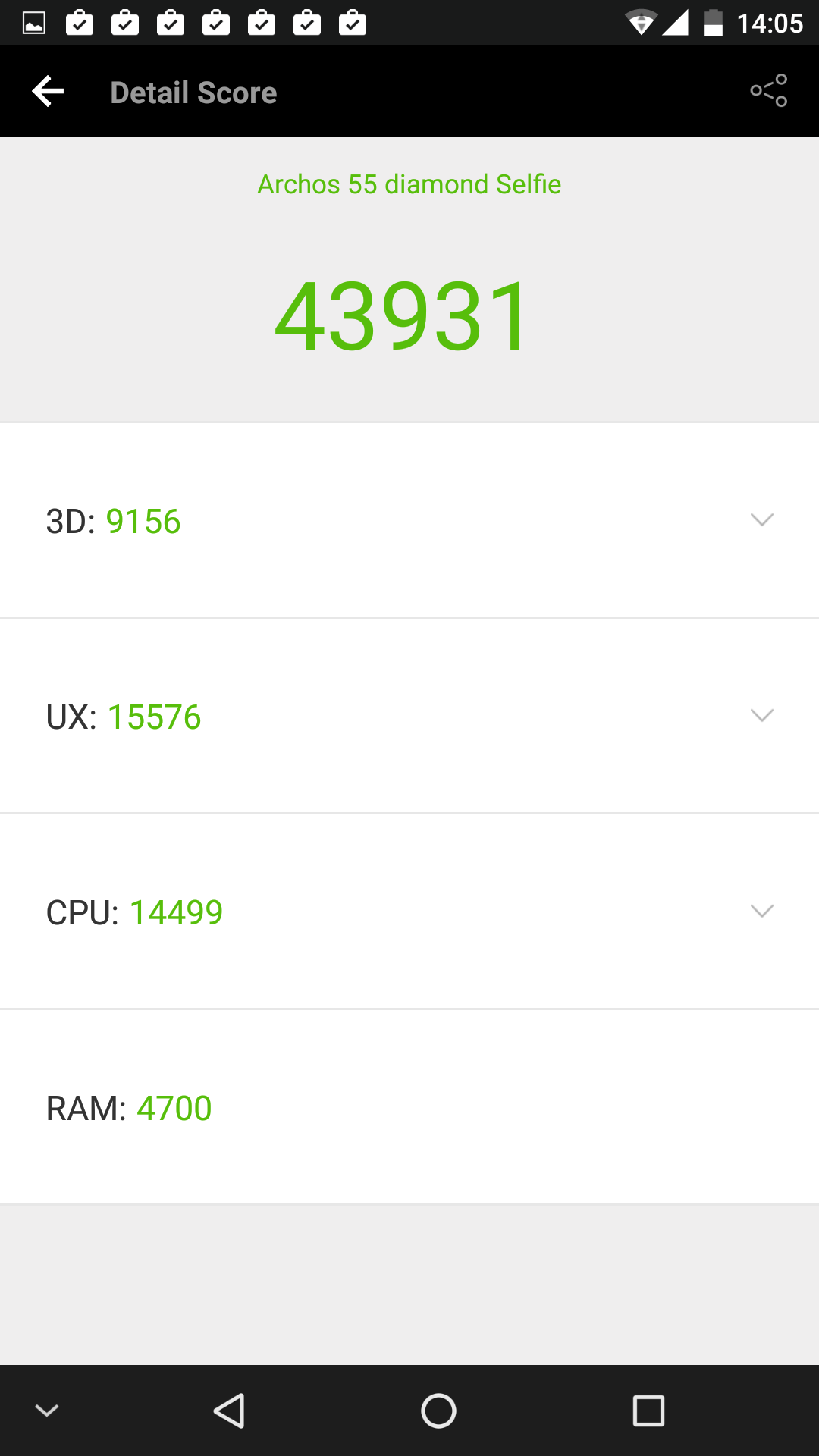Tap the system home button

pos(438,1410)
